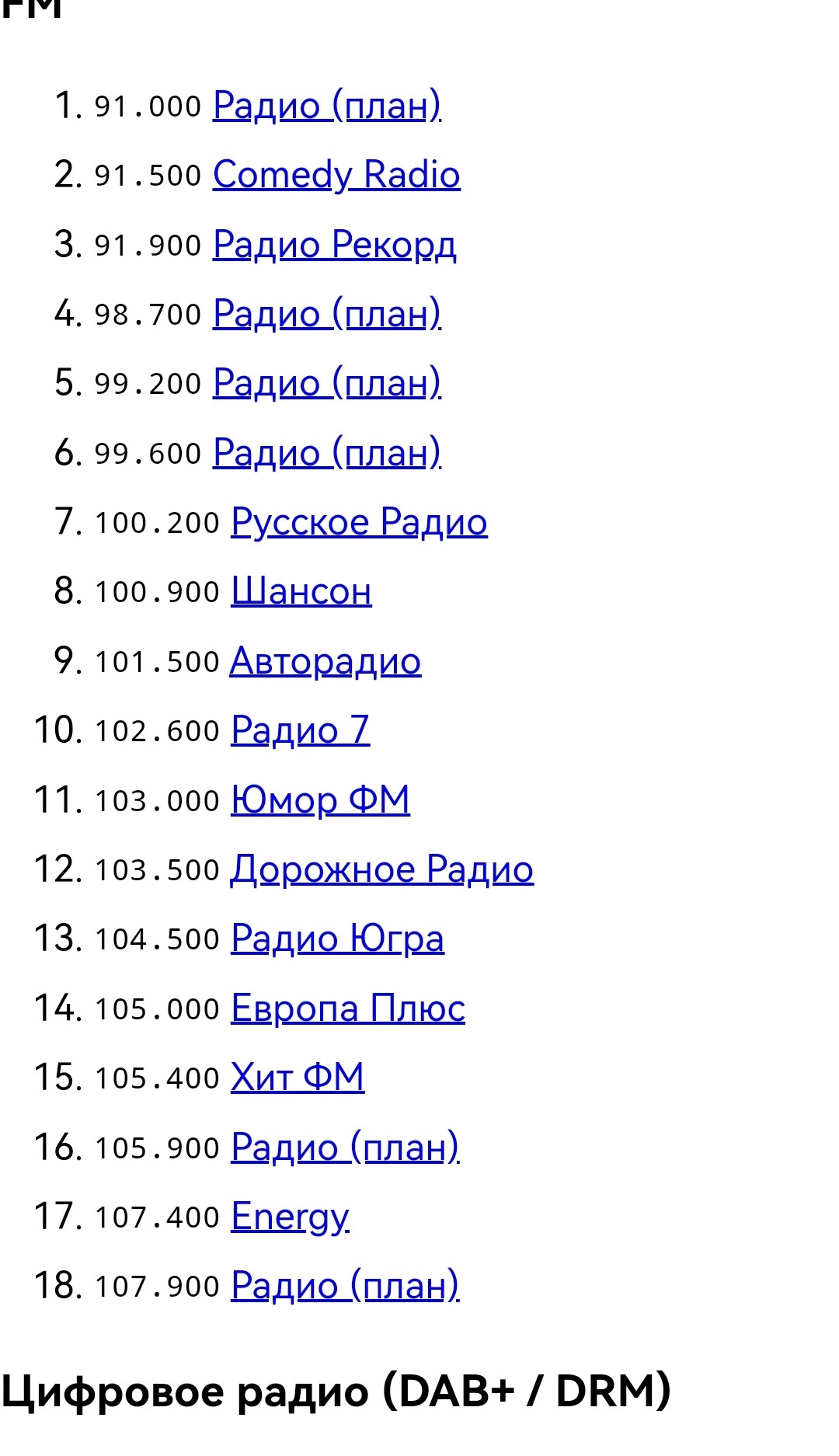Screen dimensions: 839x1456
Task: Select the Юмор ФМ link
Action: (320, 799)
